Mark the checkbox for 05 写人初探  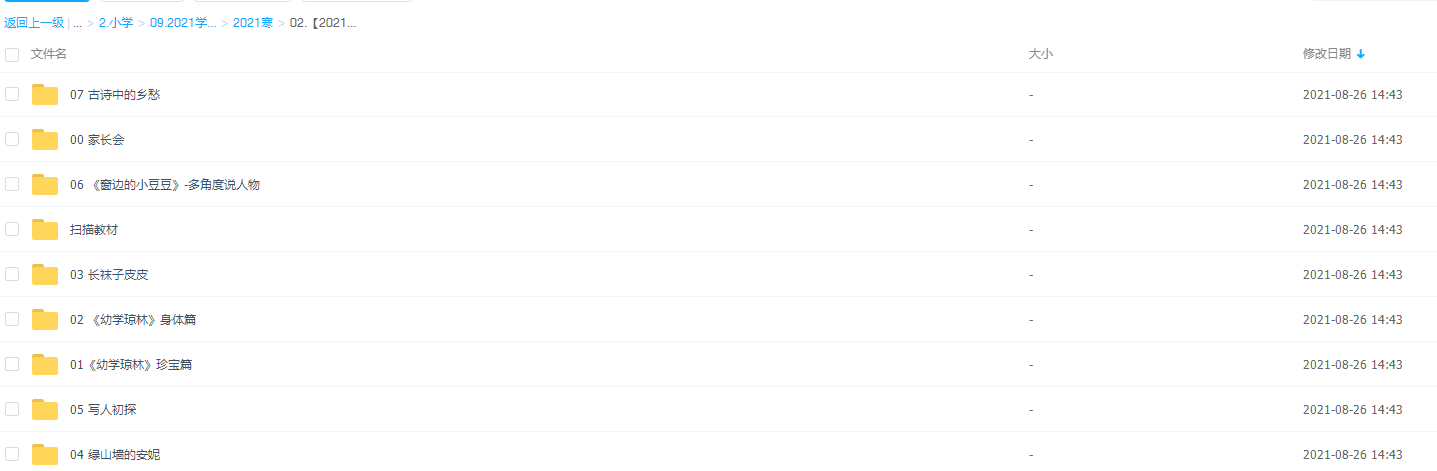point(12,409)
